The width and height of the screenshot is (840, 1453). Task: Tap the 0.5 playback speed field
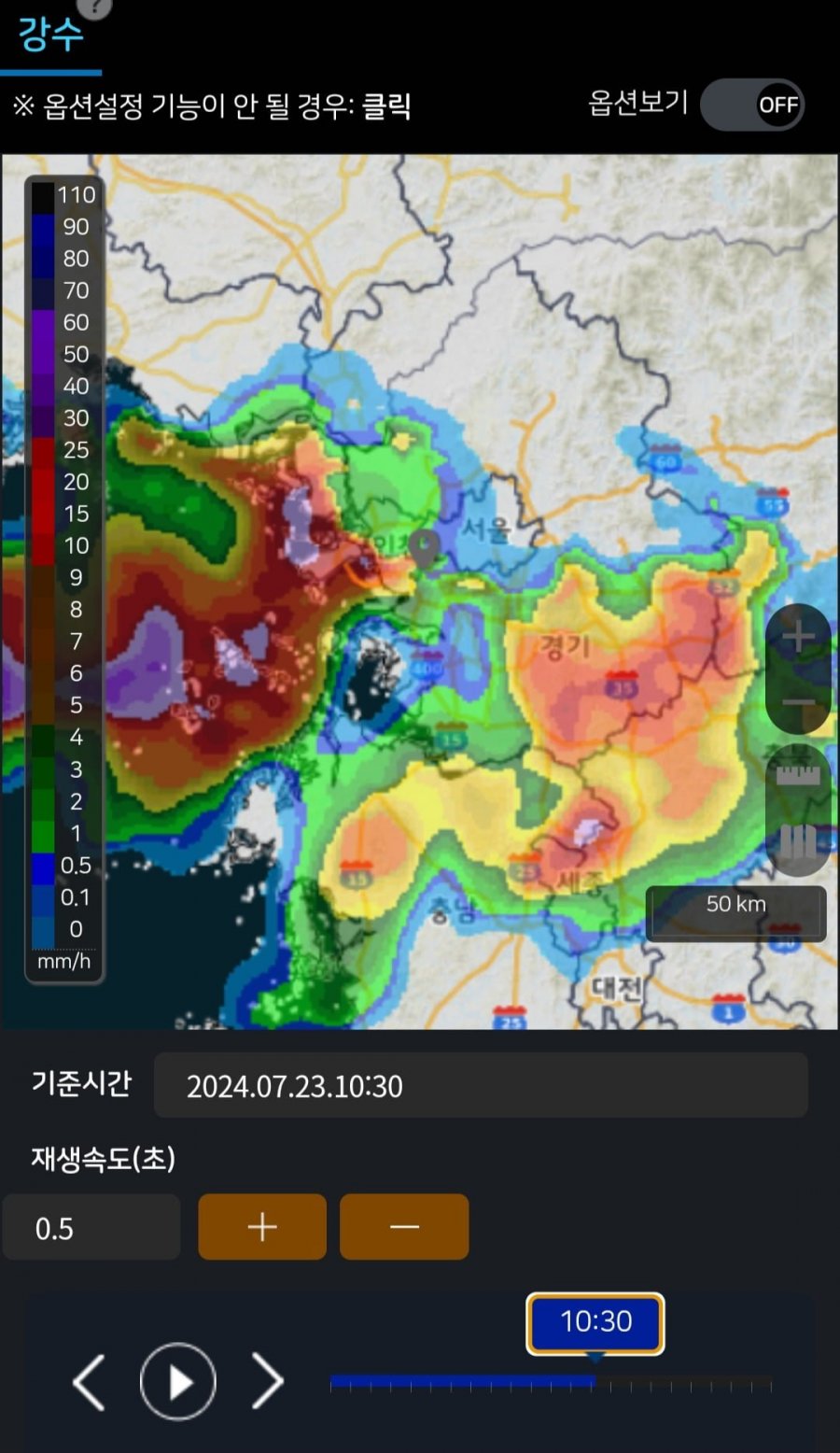pos(91,1227)
